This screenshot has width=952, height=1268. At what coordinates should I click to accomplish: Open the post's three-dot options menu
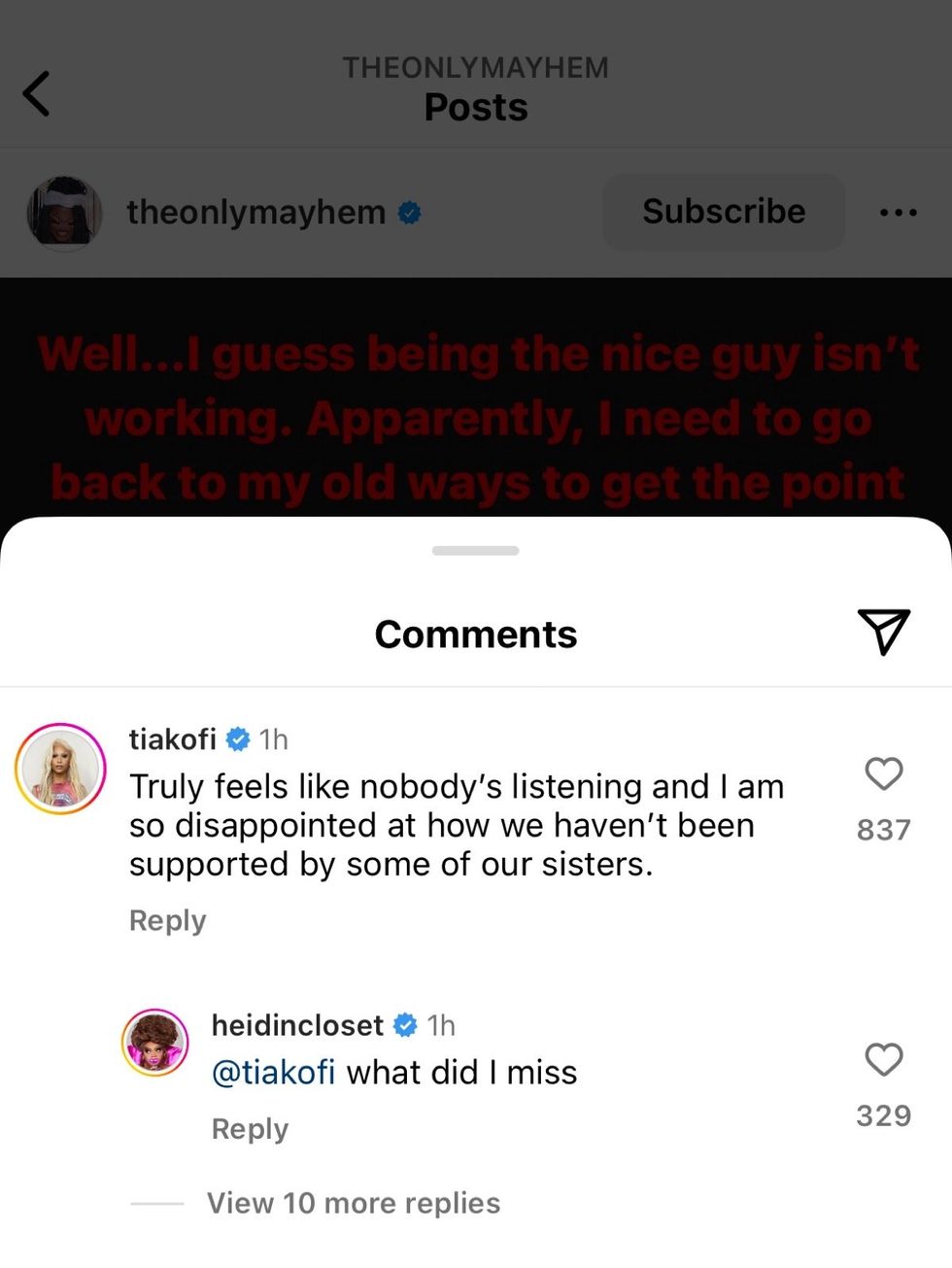pyautogui.click(x=898, y=212)
